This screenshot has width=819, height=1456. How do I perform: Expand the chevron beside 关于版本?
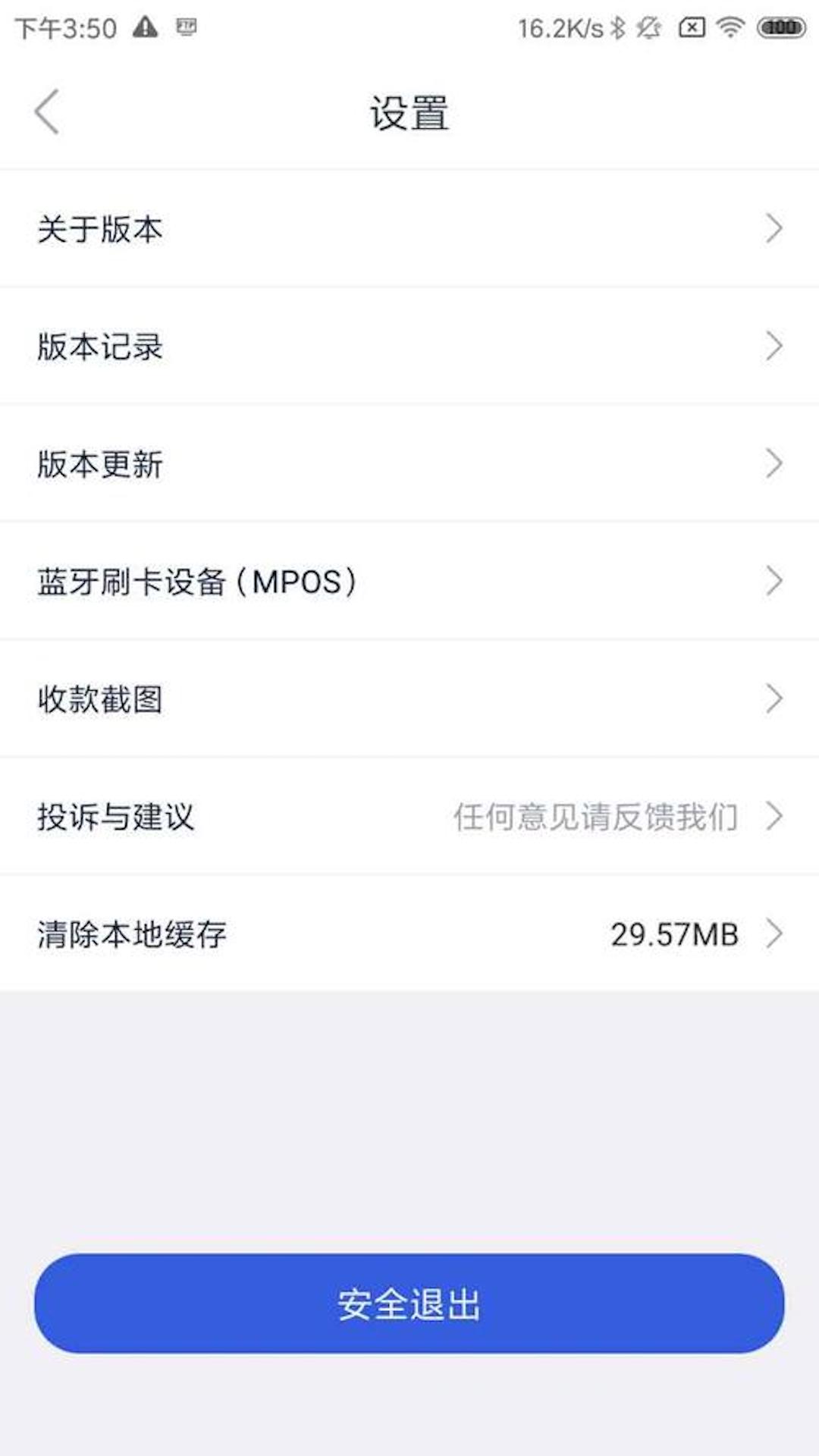coord(774,228)
